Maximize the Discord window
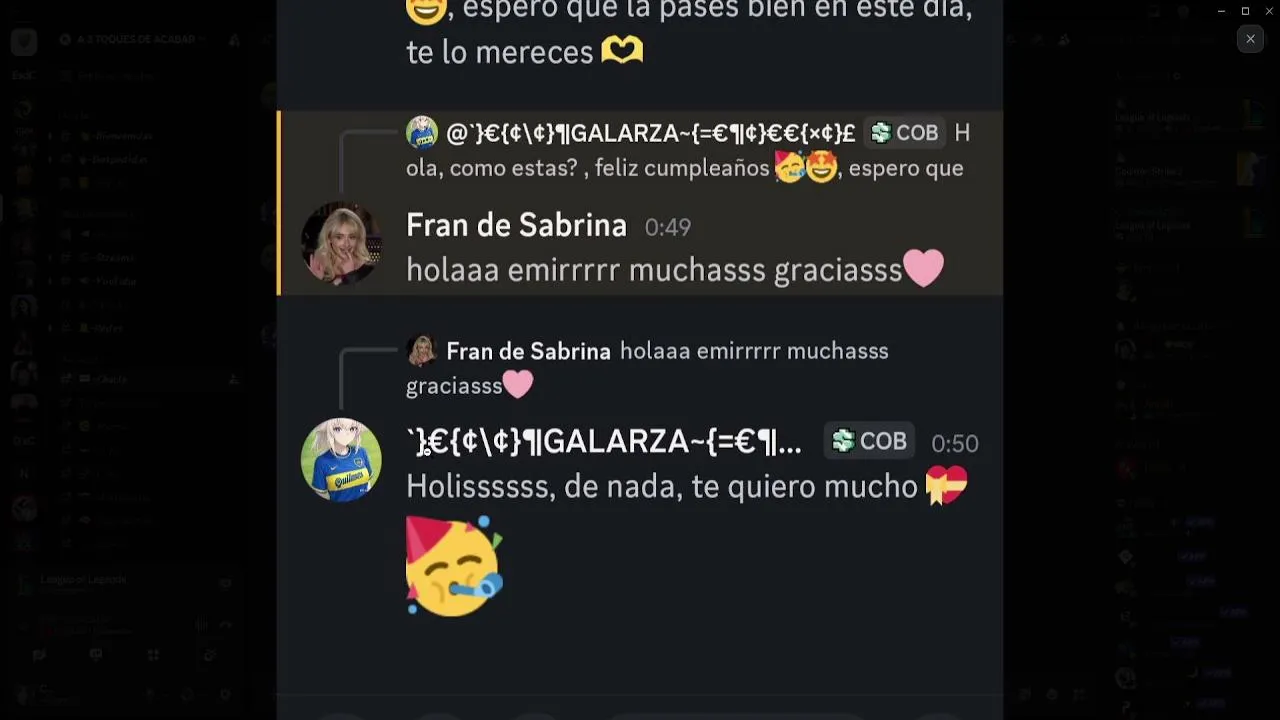1280x720 pixels. (1245, 11)
